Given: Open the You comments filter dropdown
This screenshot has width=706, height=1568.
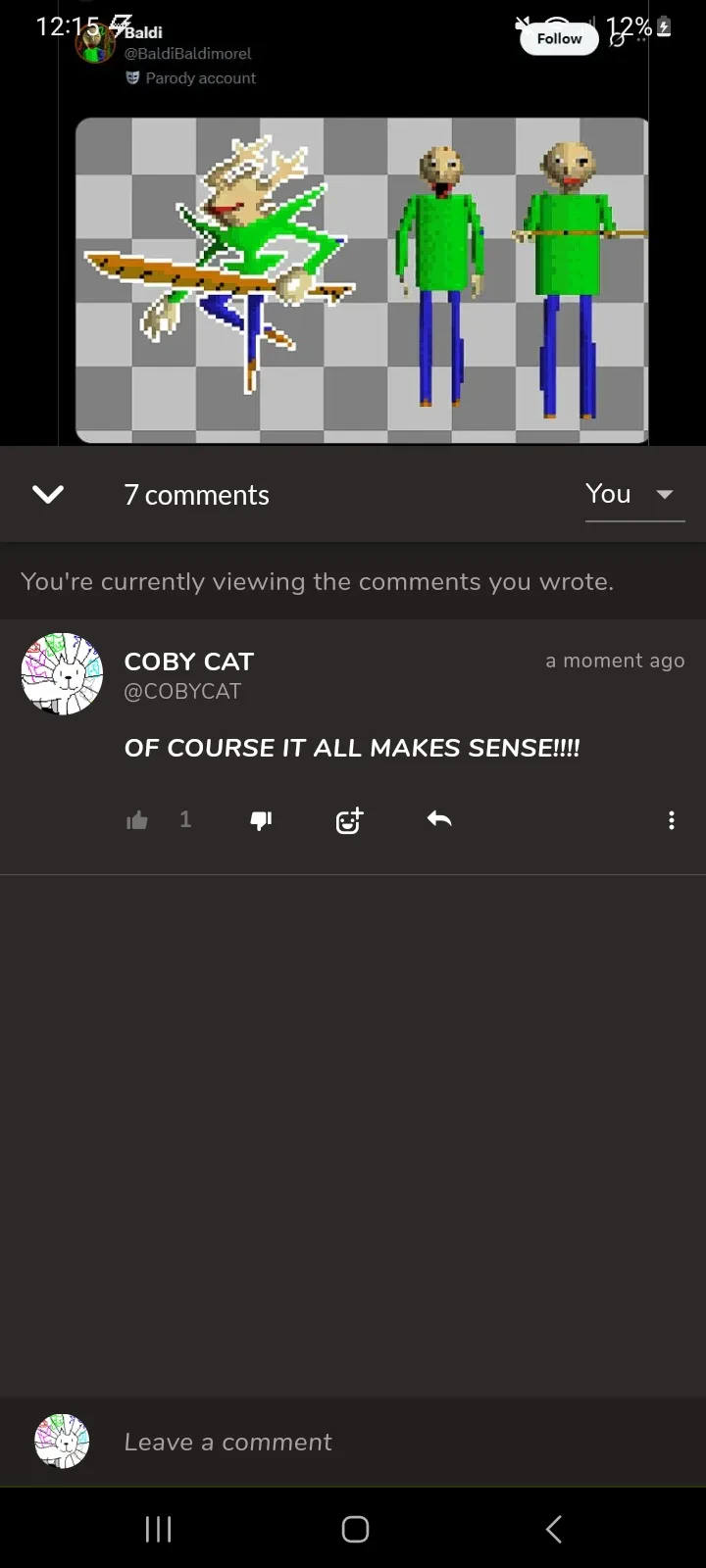Looking at the screenshot, I should pyautogui.click(x=634, y=495).
